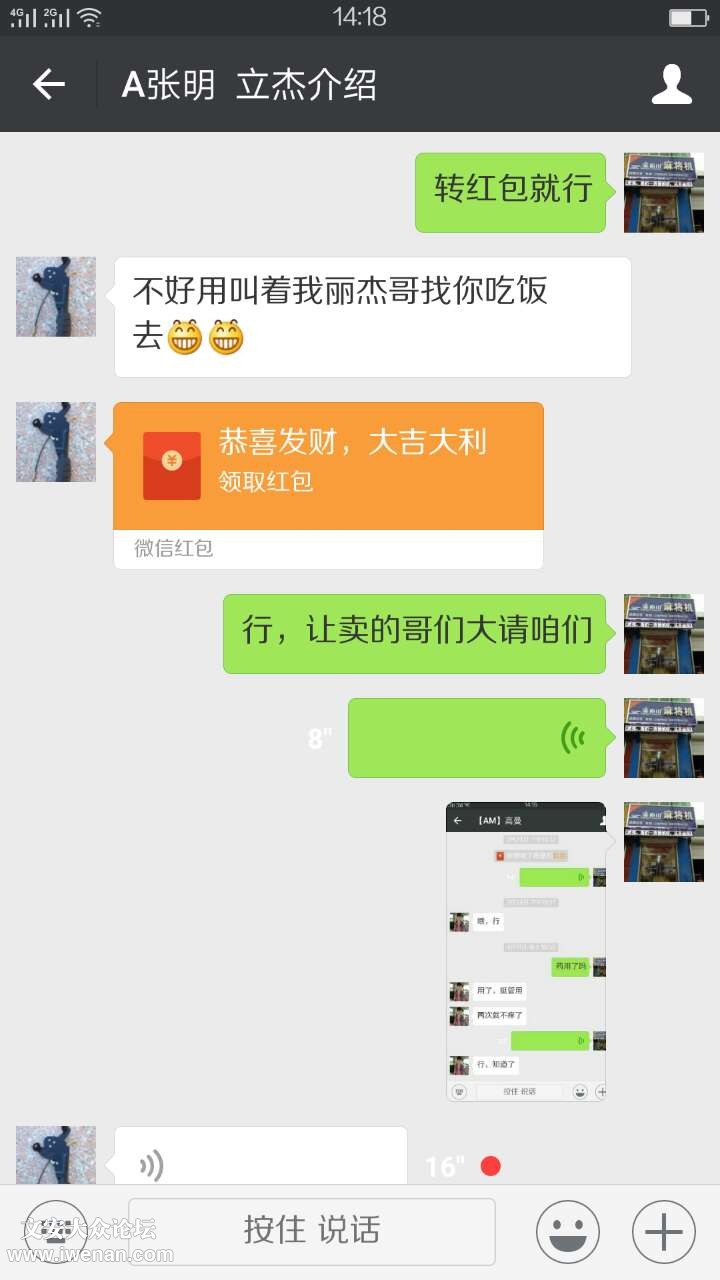Open the sent screenshot image
Screen dimensions: 720x1280
point(525,951)
